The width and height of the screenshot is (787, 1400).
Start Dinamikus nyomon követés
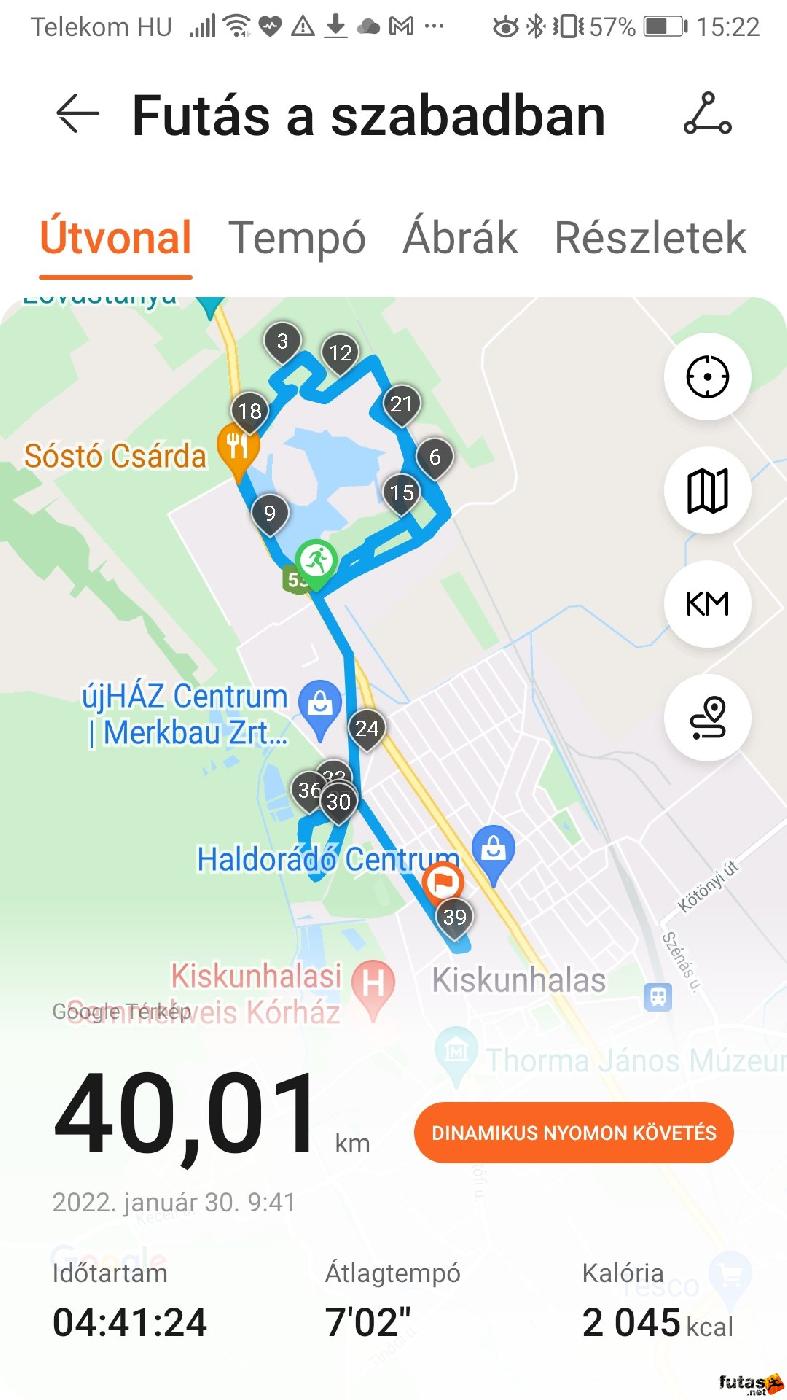574,1133
